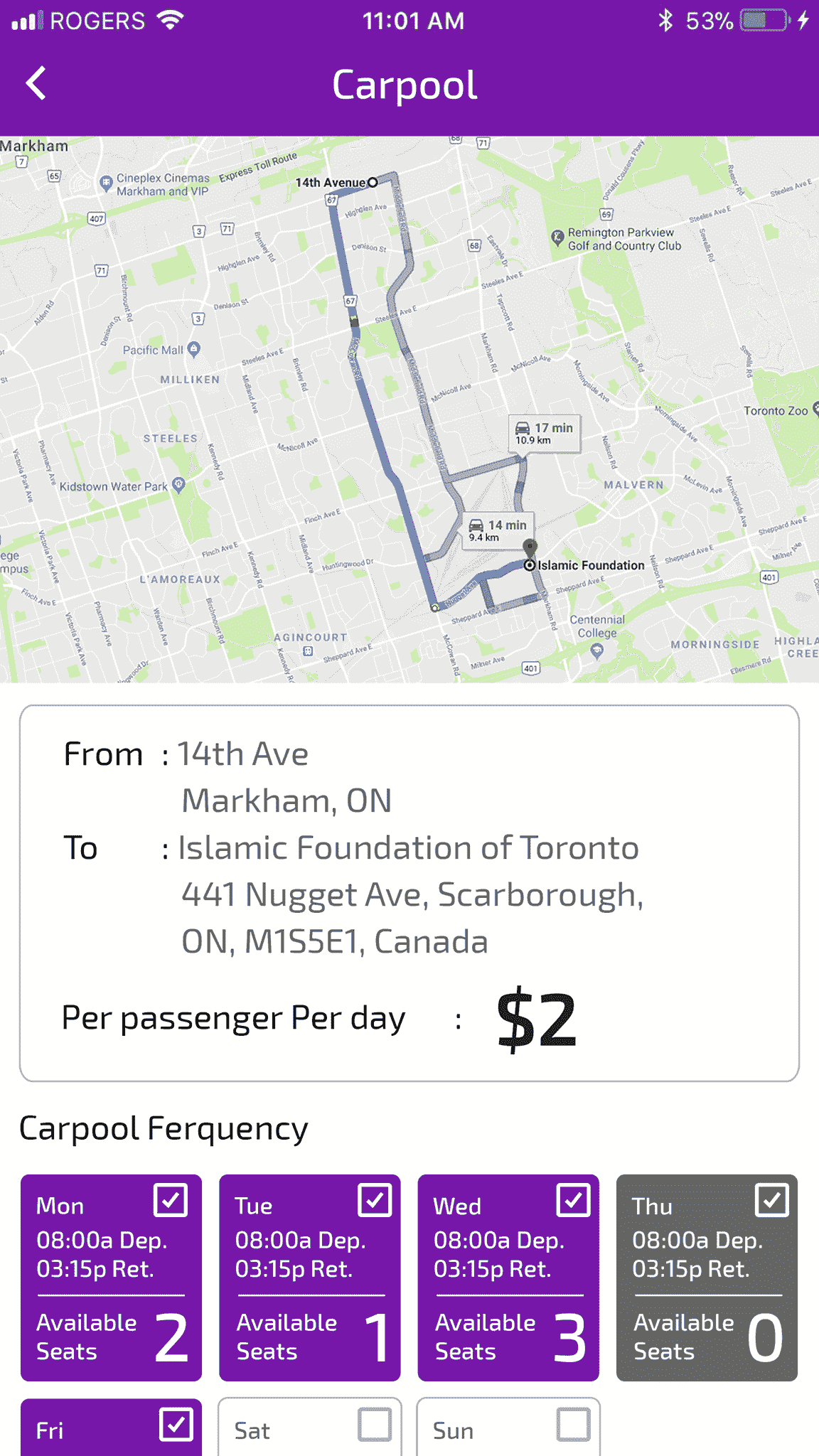Check the Sun checkbox
This screenshot has width=819, height=1456.
(573, 1424)
